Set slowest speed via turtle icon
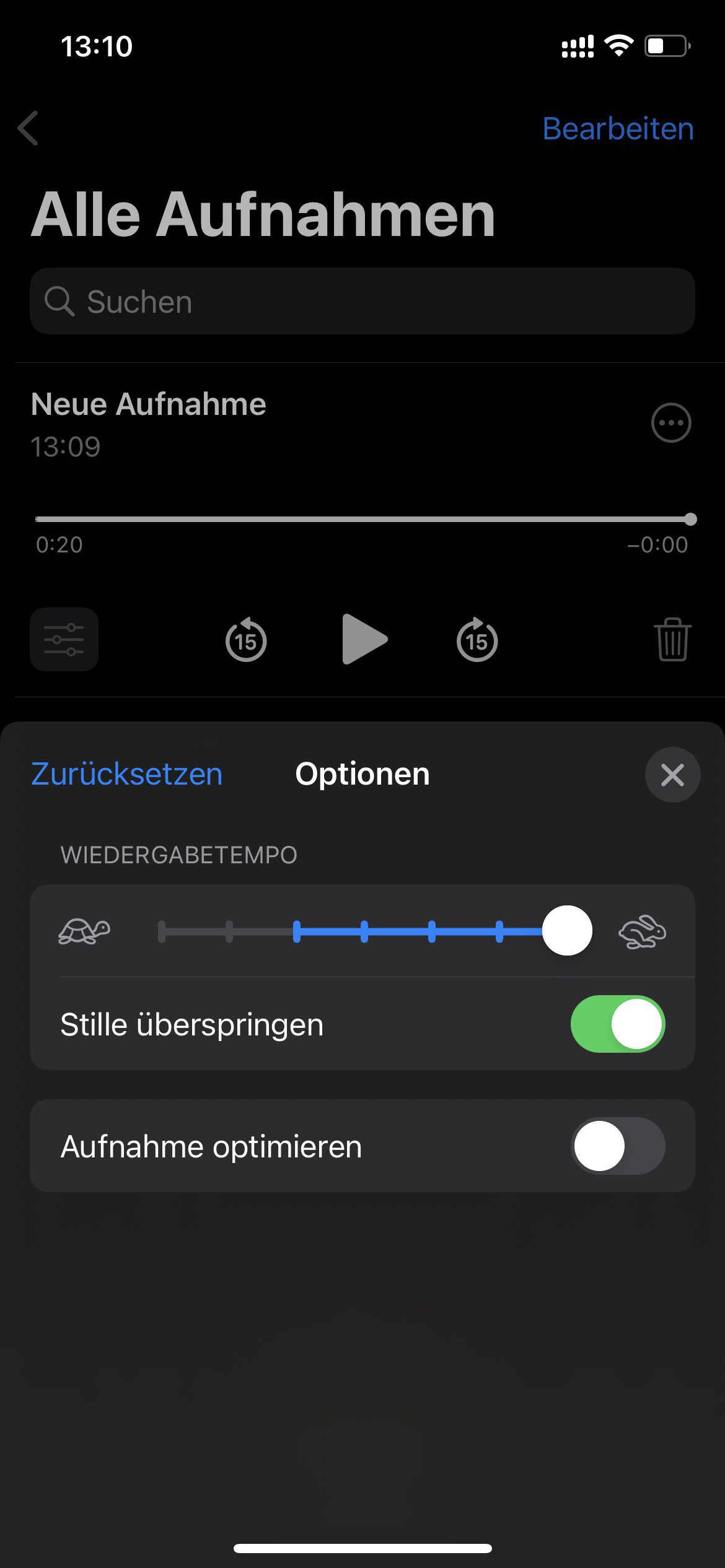Viewport: 725px width, 1568px height. click(x=84, y=931)
